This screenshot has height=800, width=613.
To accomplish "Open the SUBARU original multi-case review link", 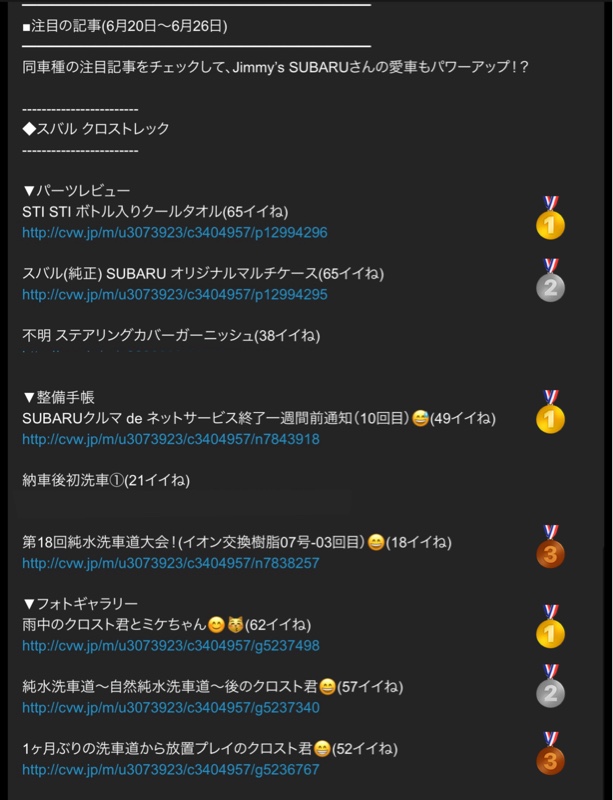I will coord(174,294).
